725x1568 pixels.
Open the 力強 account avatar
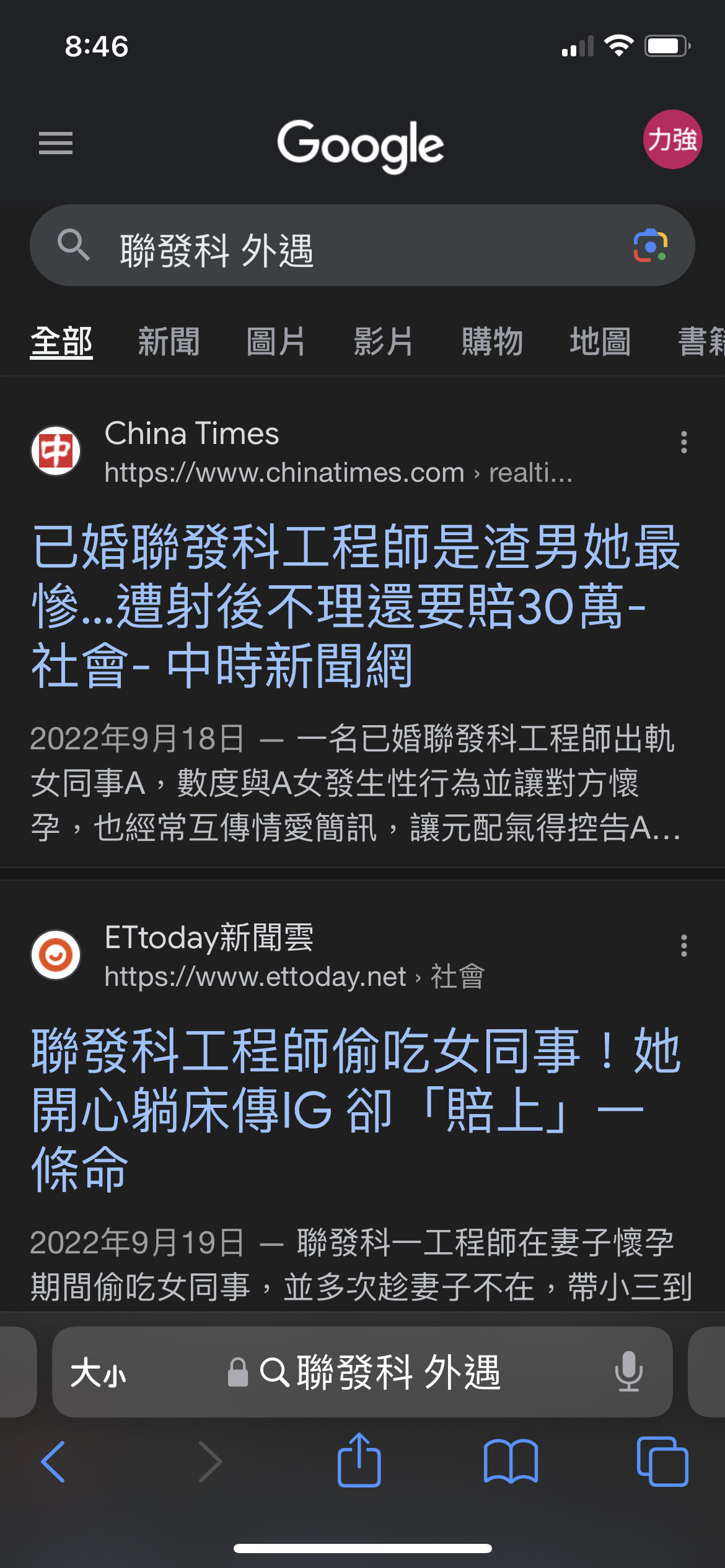672,139
